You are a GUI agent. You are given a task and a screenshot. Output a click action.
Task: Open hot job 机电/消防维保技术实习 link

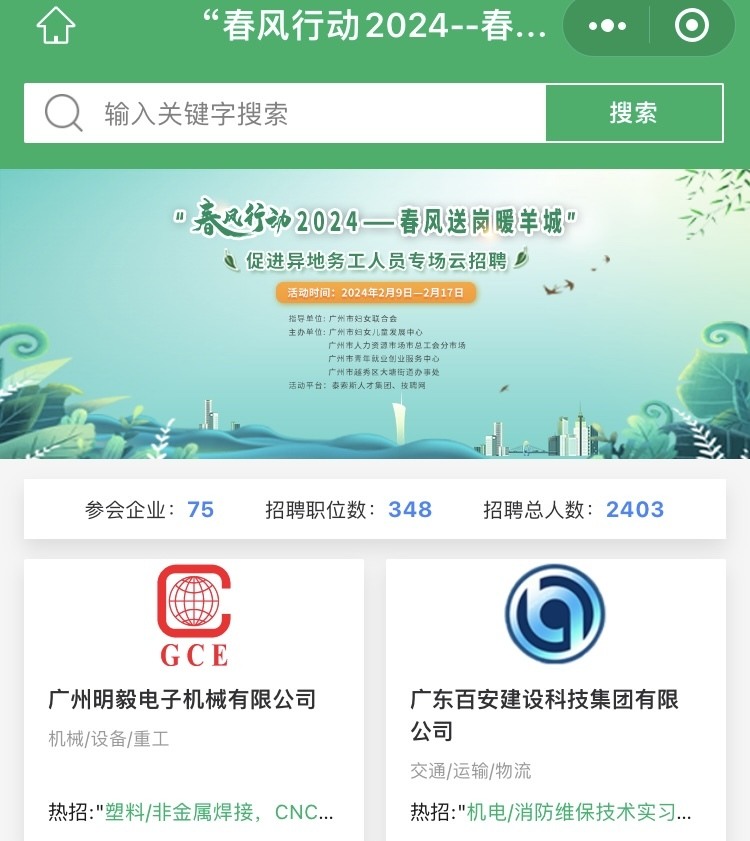coord(578,812)
